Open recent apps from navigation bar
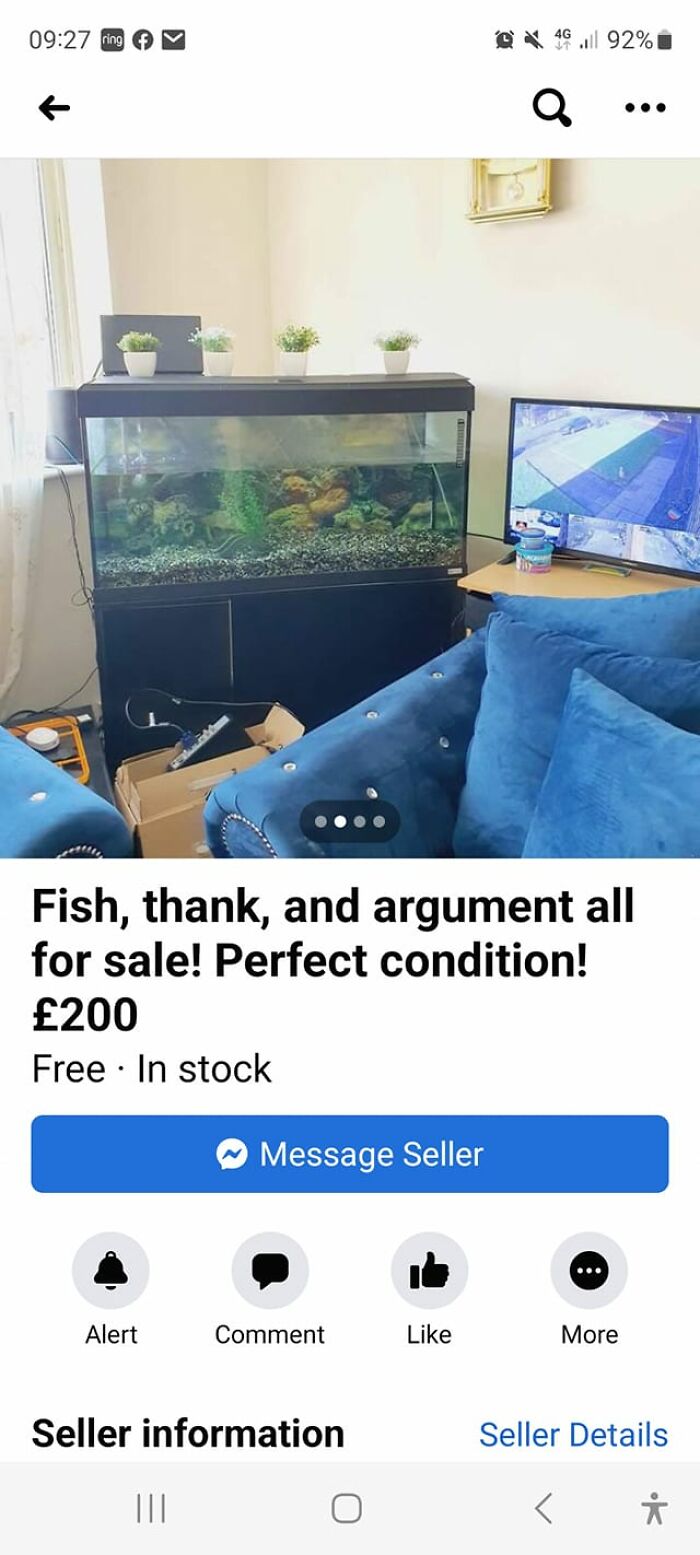 point(151,1508)
